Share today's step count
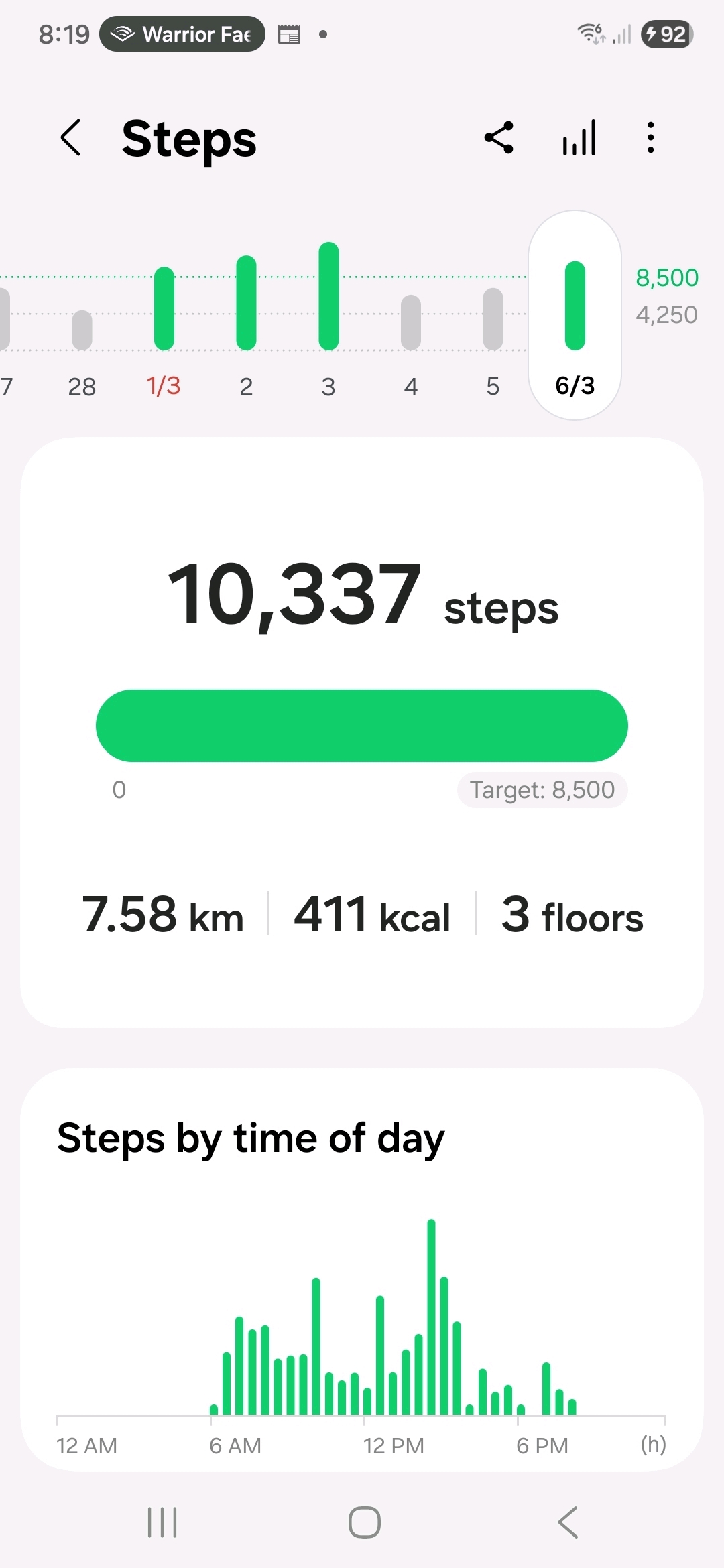The image size is (724, 1568). 499,138
